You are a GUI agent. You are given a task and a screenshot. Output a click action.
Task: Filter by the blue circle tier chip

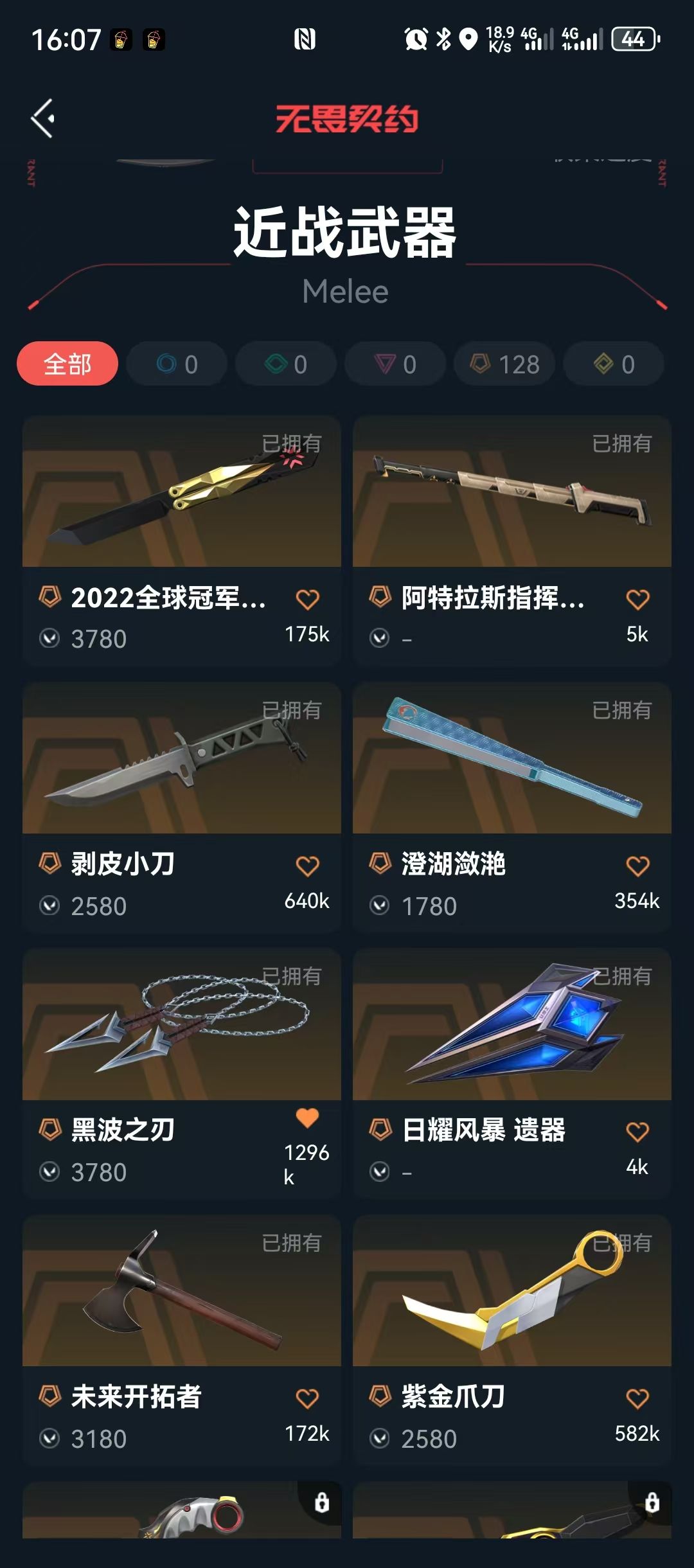[177, 364]
